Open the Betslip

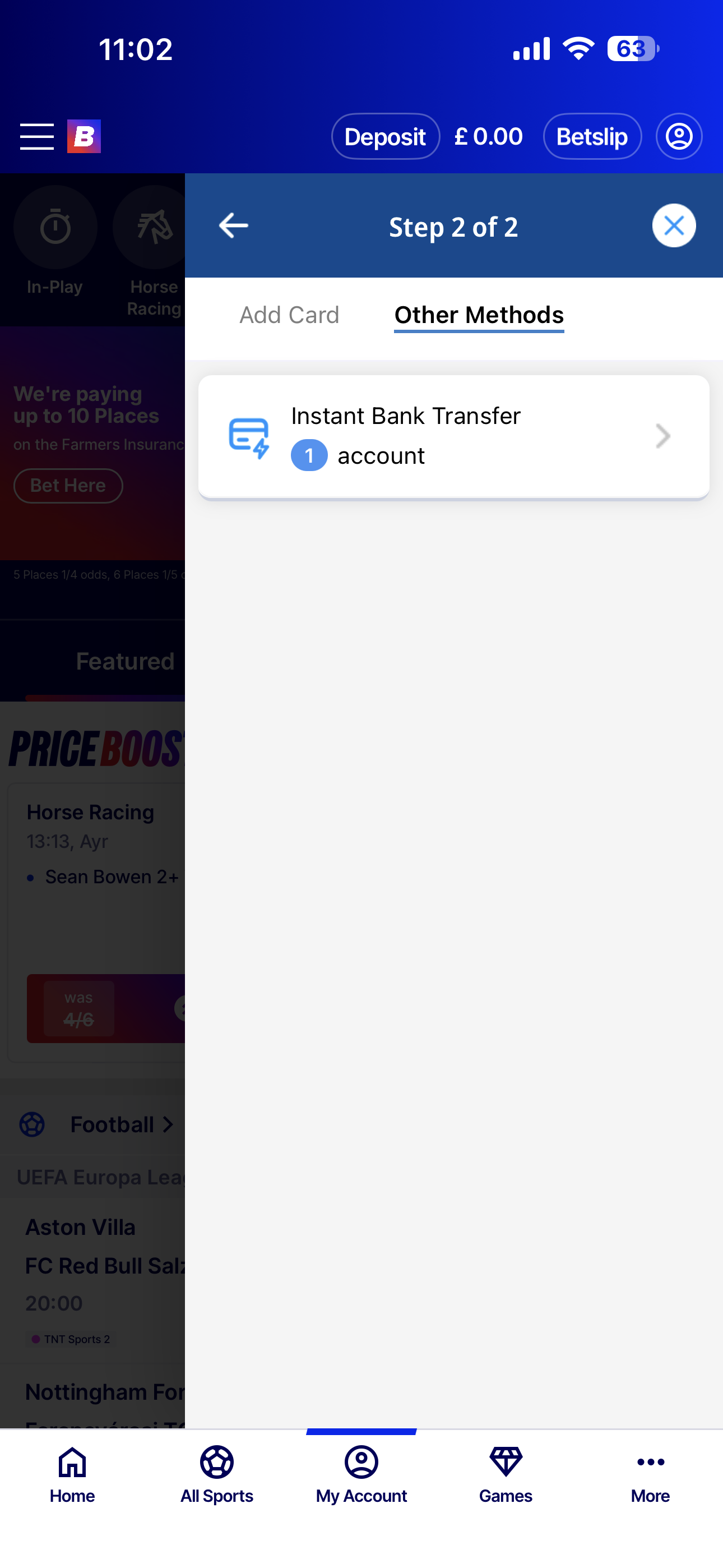tap(591, 136)
